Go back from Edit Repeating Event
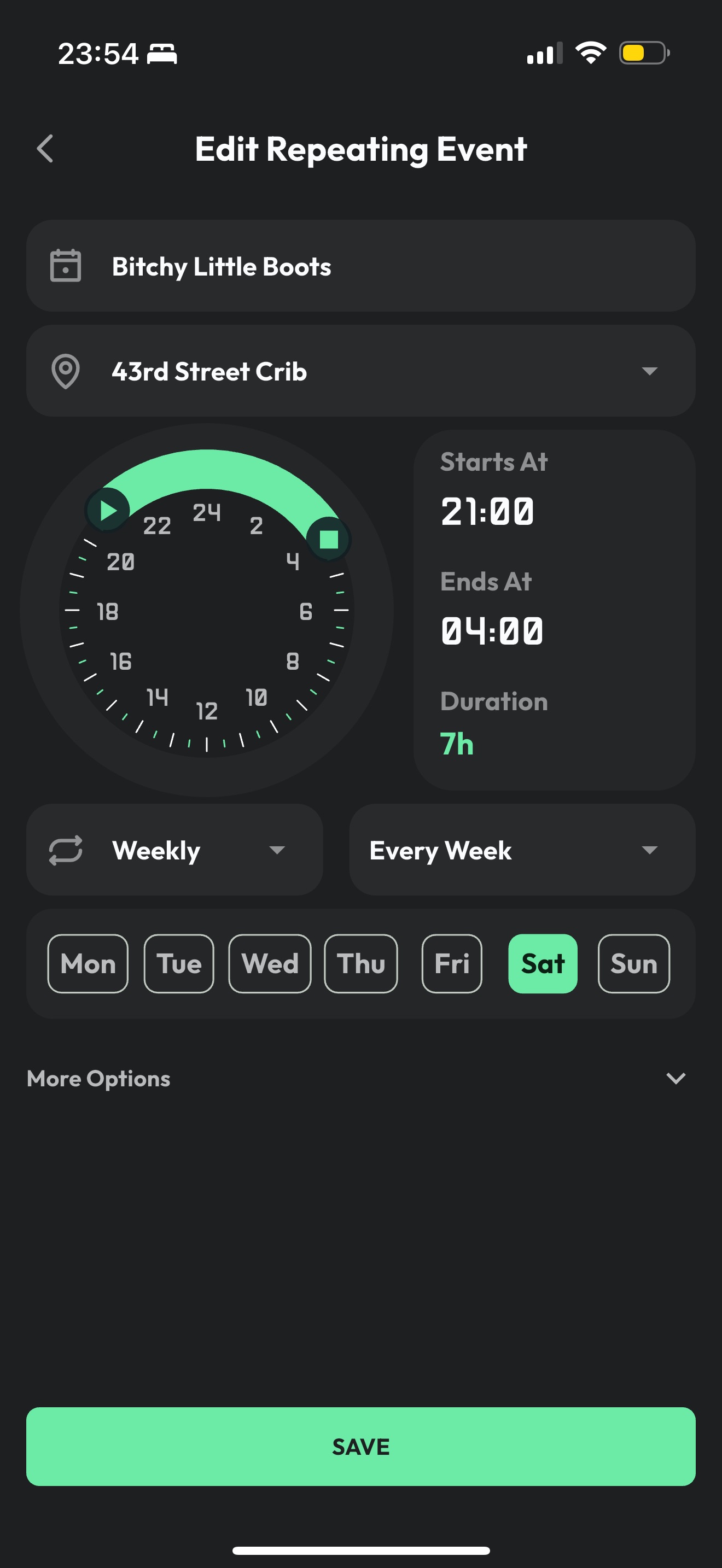This screenshot has width=722, height=1568. (x=45, y=149)
